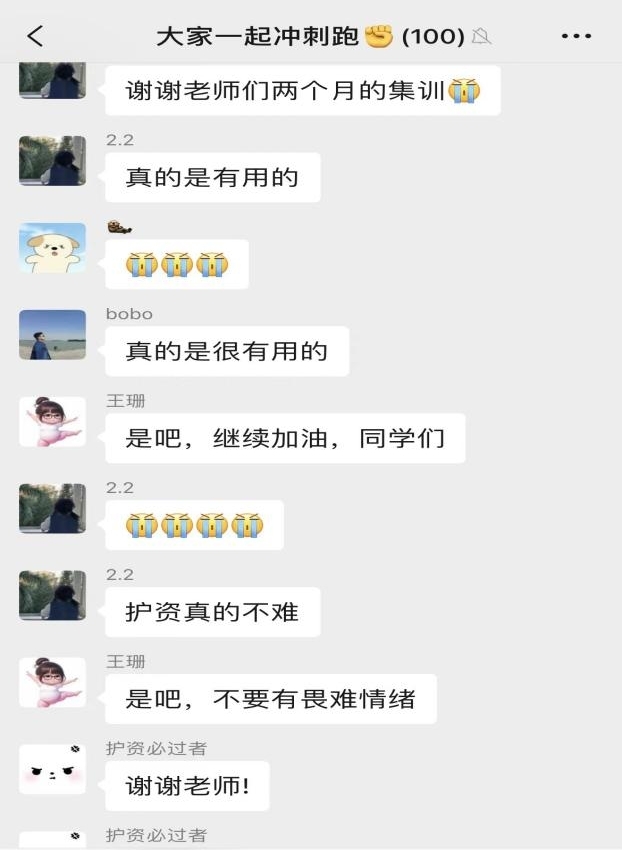View 2.2's avatar next to "护资真的不难"
The width and height of the screenshot is (628, 850).
click(x=52, y=596)
